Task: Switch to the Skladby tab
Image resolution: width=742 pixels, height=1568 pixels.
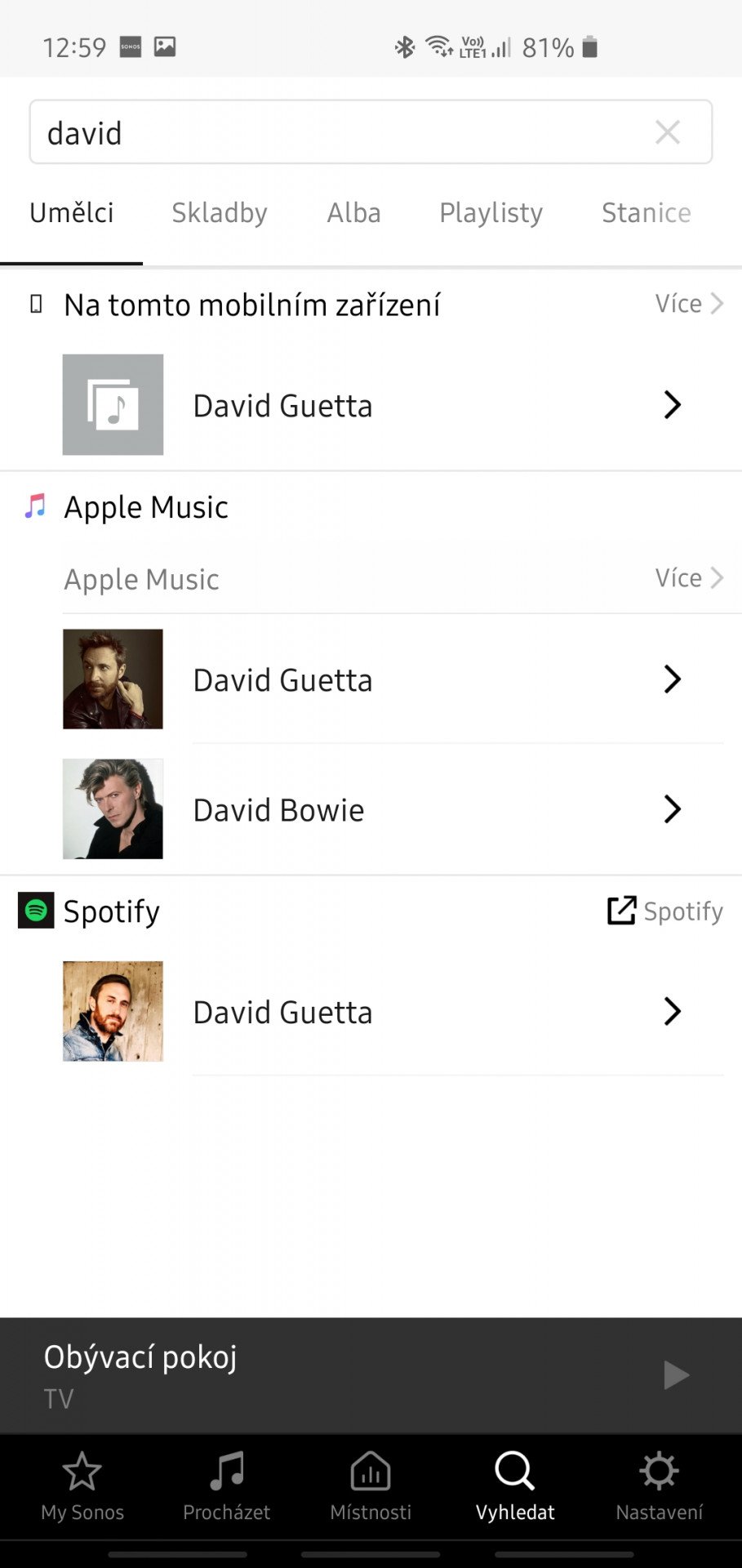Action: pyautogui.click(x=220, y=213)
